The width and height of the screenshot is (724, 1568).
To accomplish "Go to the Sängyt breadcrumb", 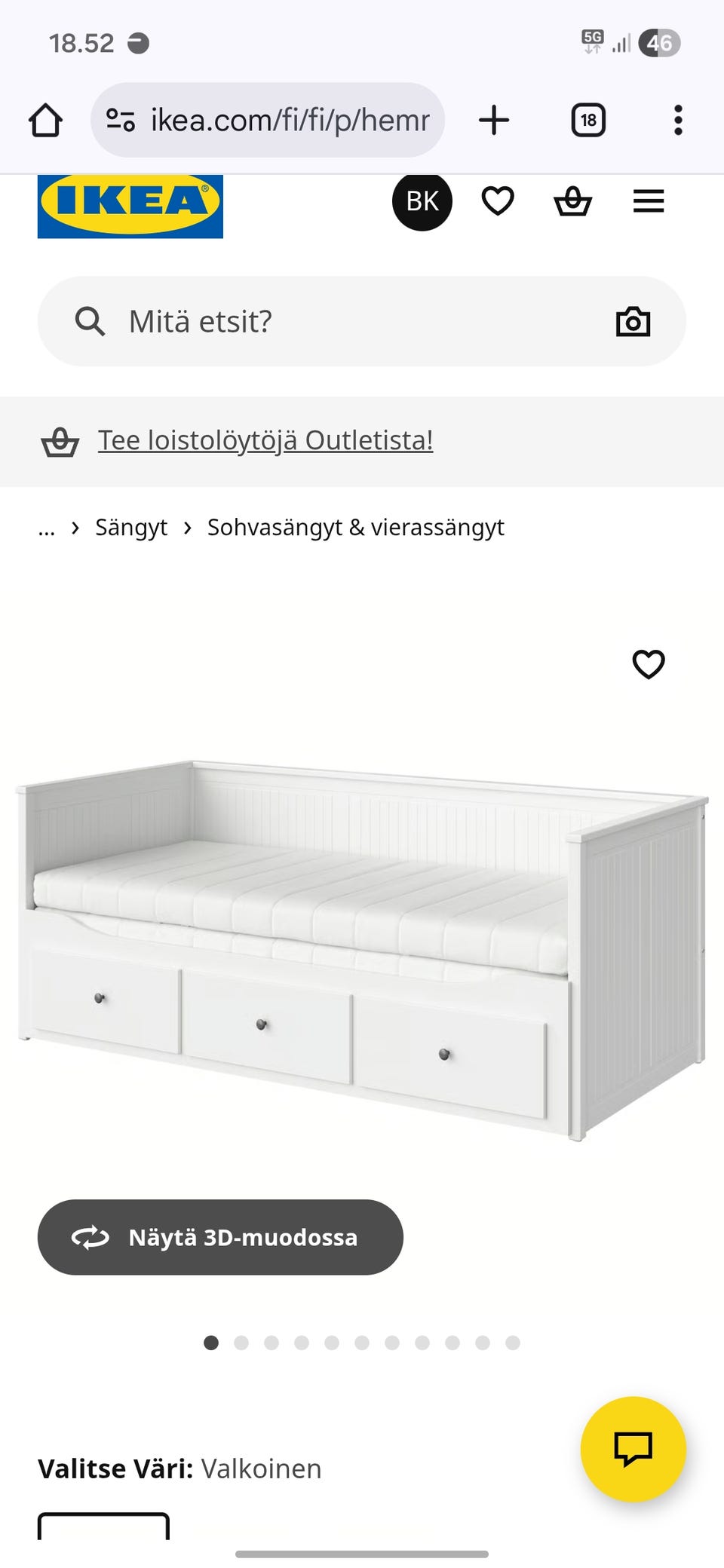I will click(131, 528).
